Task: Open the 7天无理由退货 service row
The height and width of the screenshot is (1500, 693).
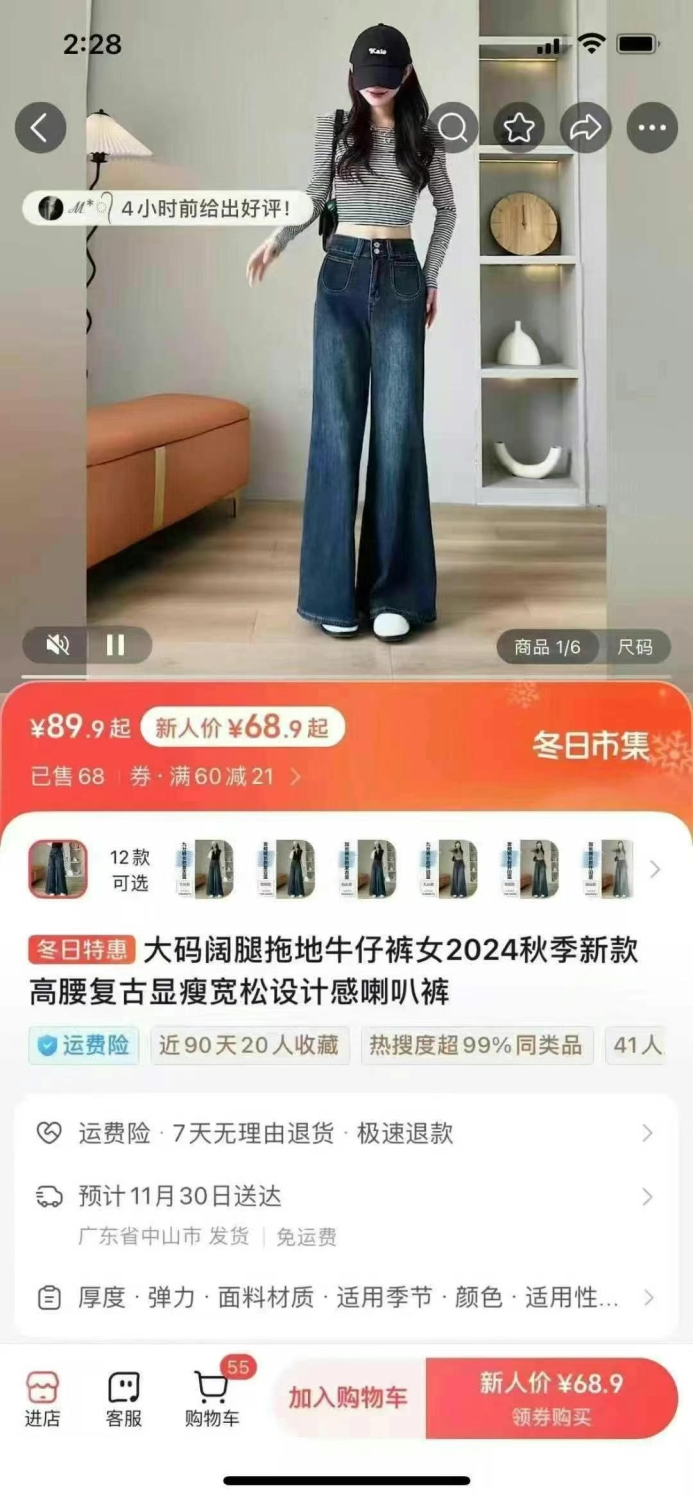Action: [x=346, y=1133]
